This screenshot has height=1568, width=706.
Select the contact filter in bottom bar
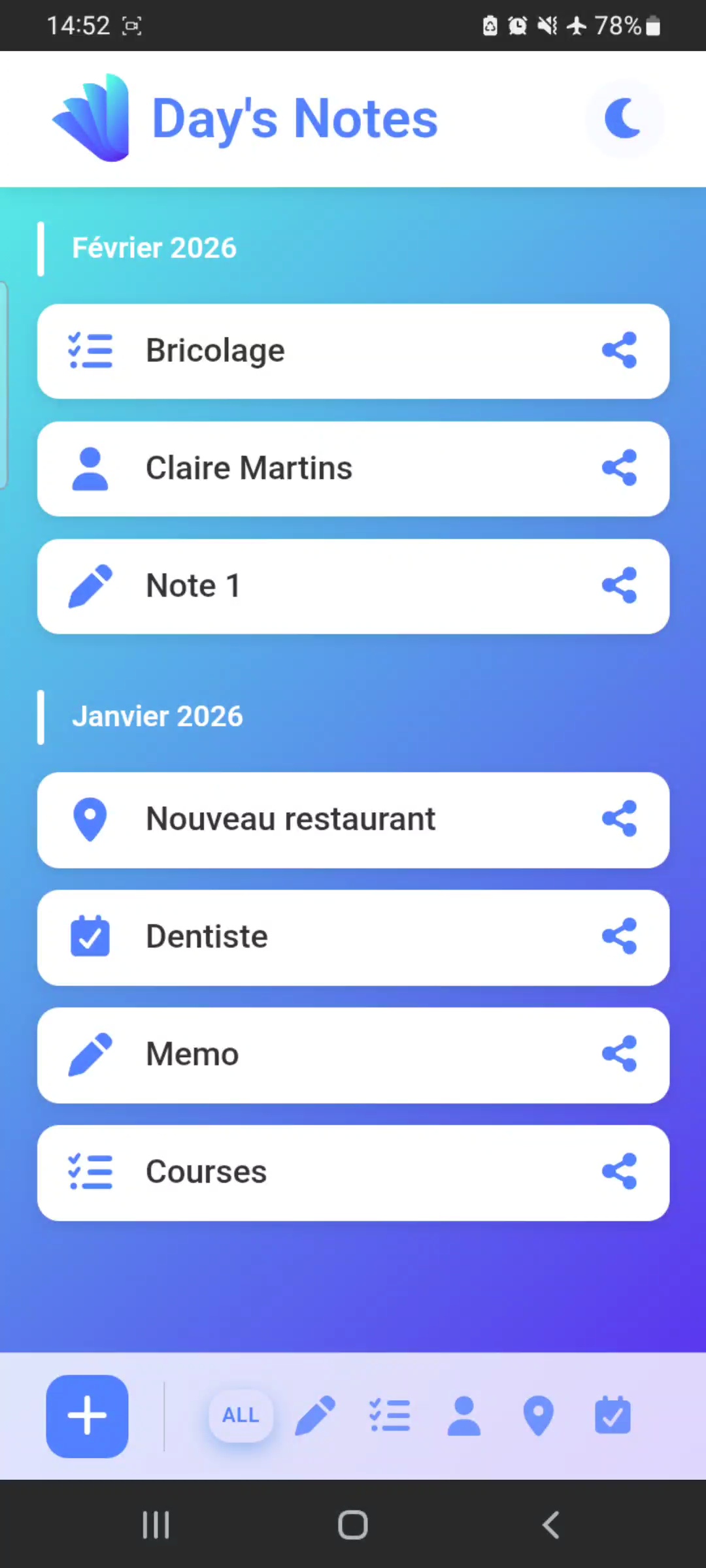click(x=464, y=1414)
